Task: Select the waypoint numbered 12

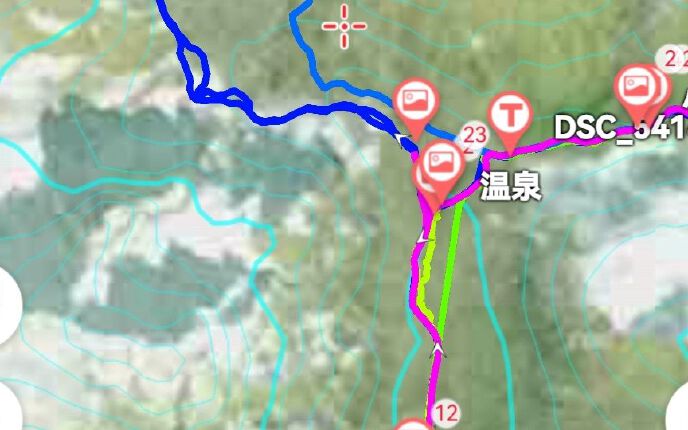Action: (x=447, y=412)
